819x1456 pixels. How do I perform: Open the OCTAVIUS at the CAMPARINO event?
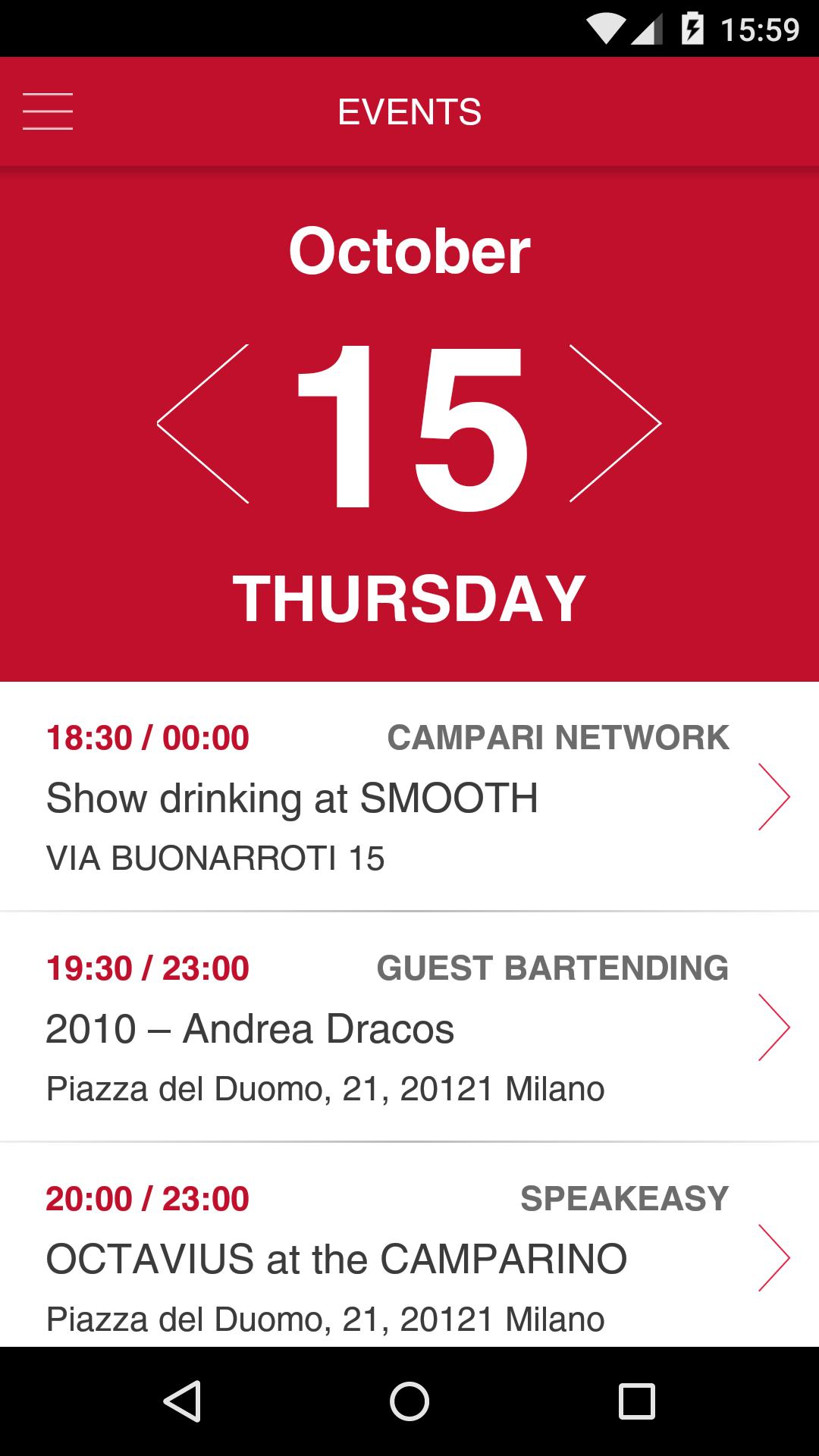pyautogui.click(x=337, y=1257)
